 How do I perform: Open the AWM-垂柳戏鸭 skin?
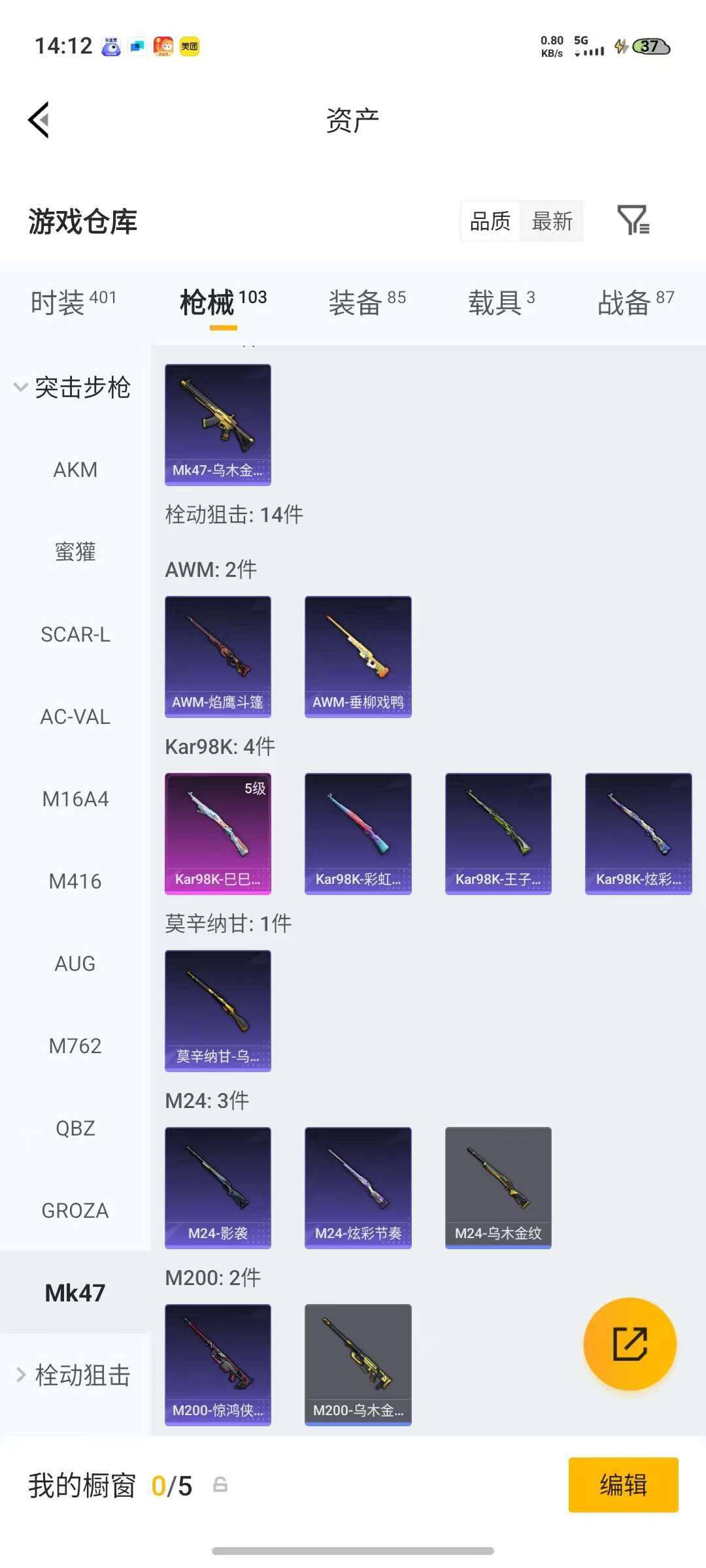pyautogui.click(x=358, y=657)
